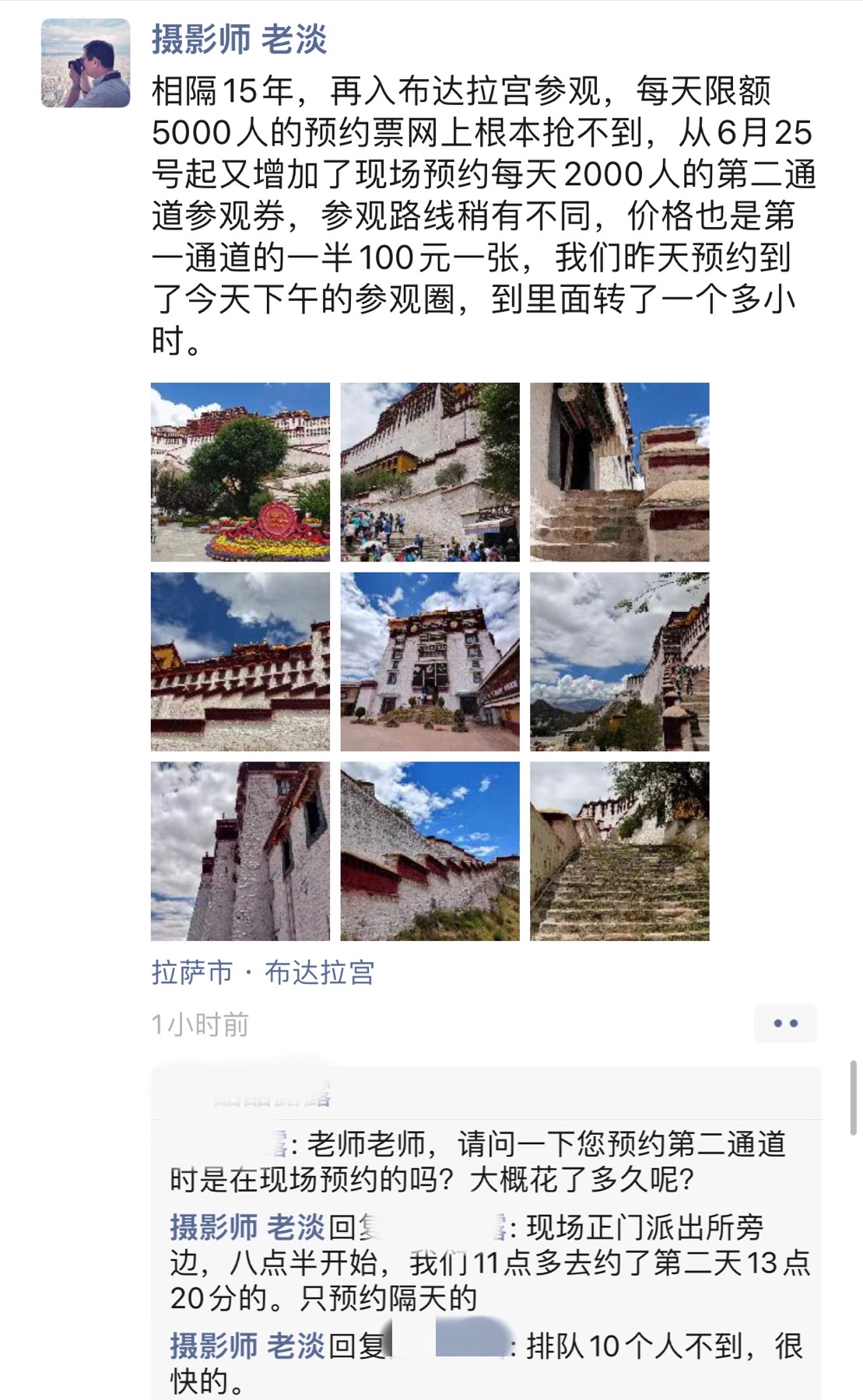Image resolution: width=863 pixels, height=1400 pixels.
Task: Open the stone stairway thumbnail bottom-right
Action: 620,852
